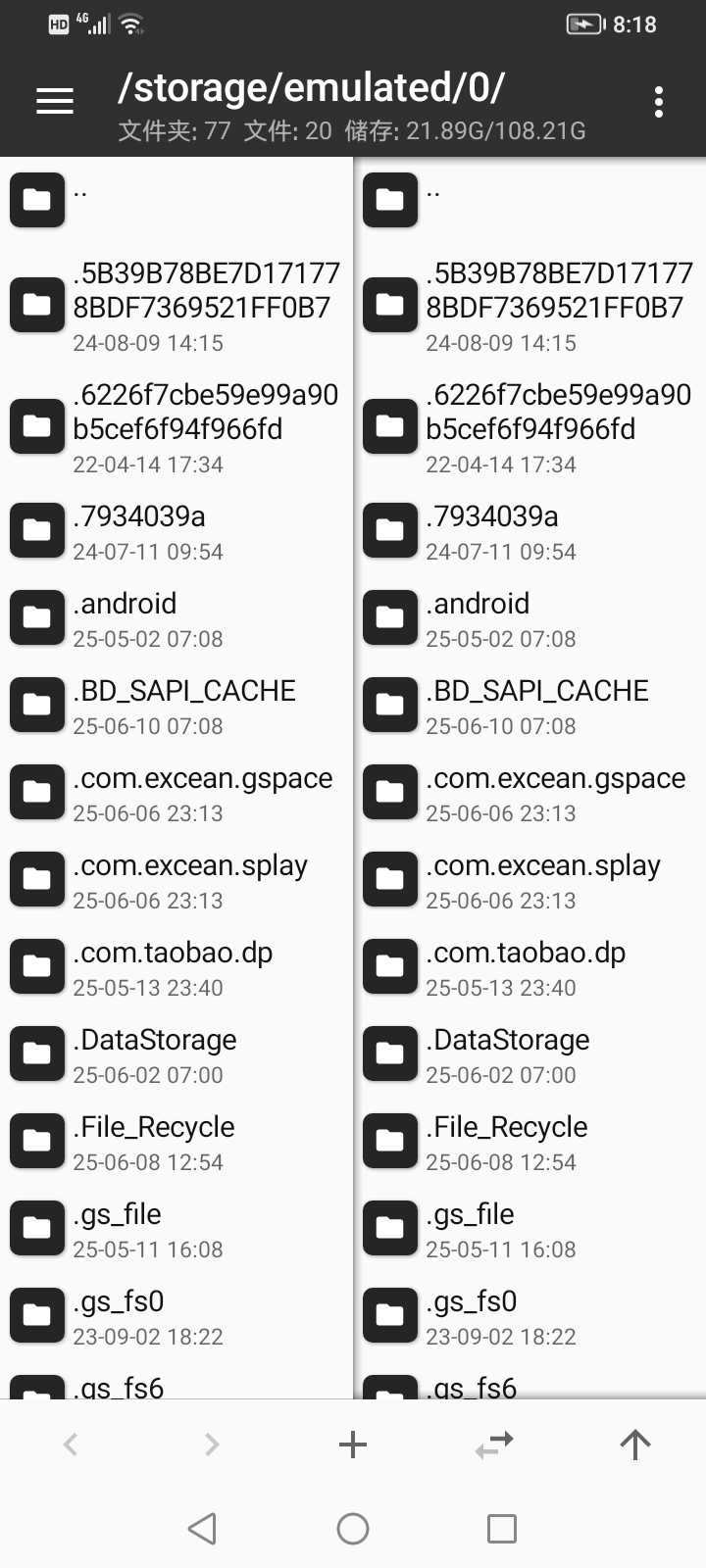Tap the back chevron in bottom toolbar
Image resolution: width=706 pixels, height=1568 pixels.
pos(71,1445)
